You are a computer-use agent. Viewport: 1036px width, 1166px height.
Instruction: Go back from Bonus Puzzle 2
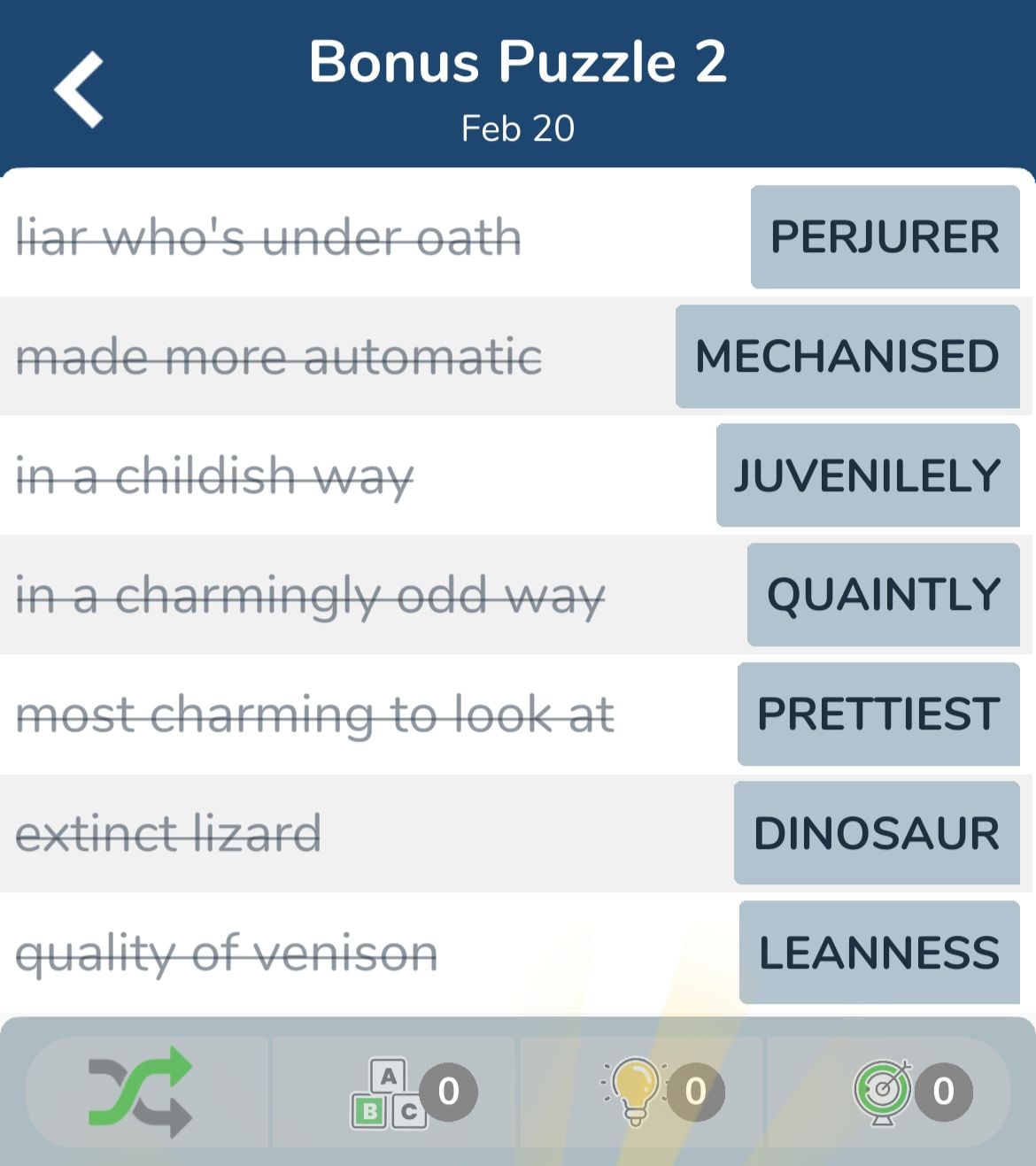[x=80, y=89]
